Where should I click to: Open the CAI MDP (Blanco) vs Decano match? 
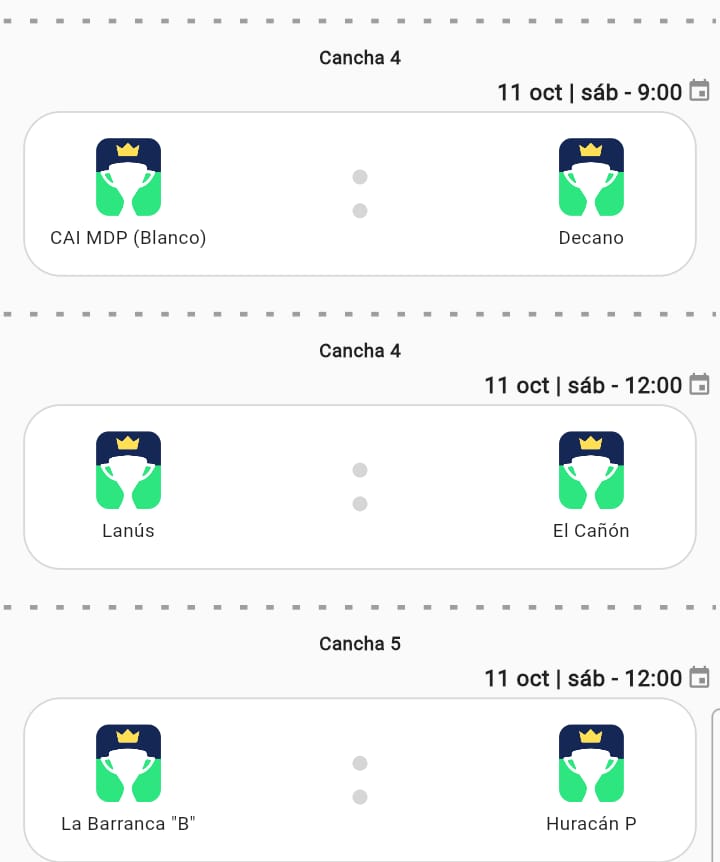click(360, 194)
